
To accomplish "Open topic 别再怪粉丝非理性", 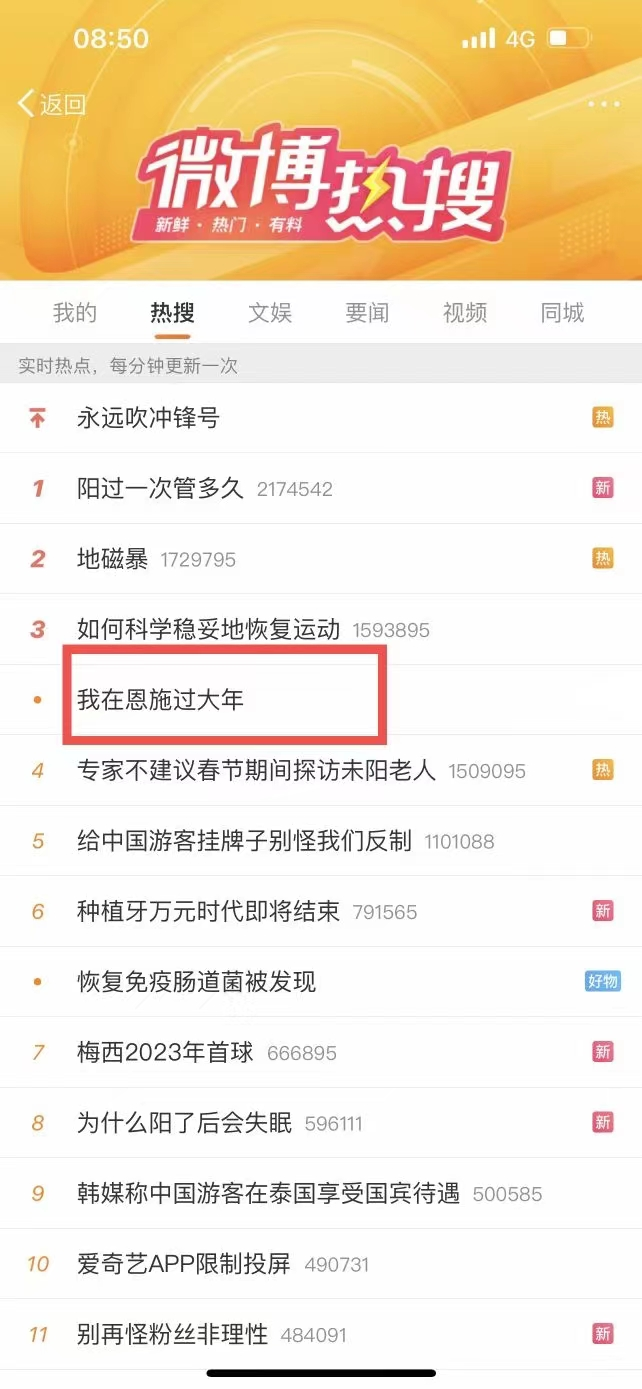I will point(172,1334).
